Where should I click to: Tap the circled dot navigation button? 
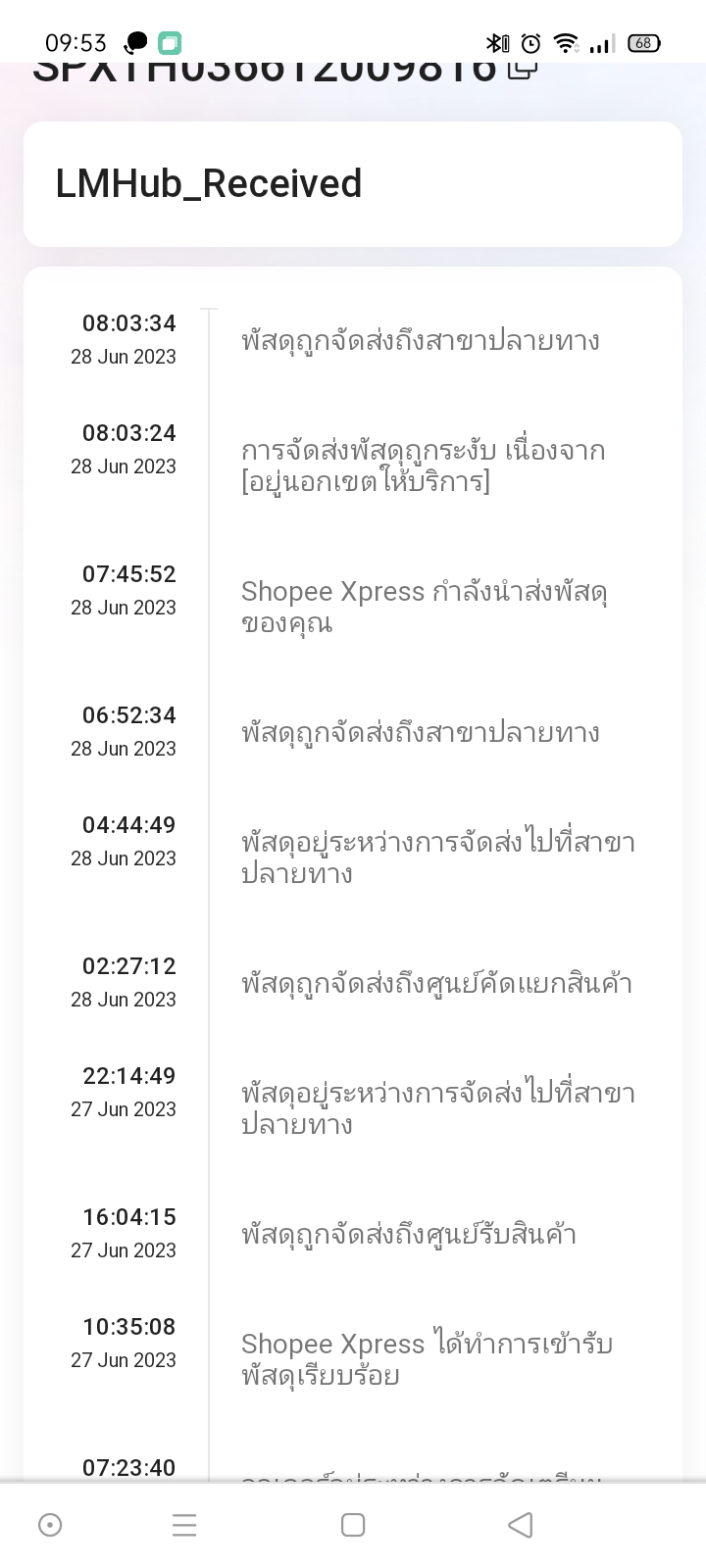click(x=50, y=1525)
